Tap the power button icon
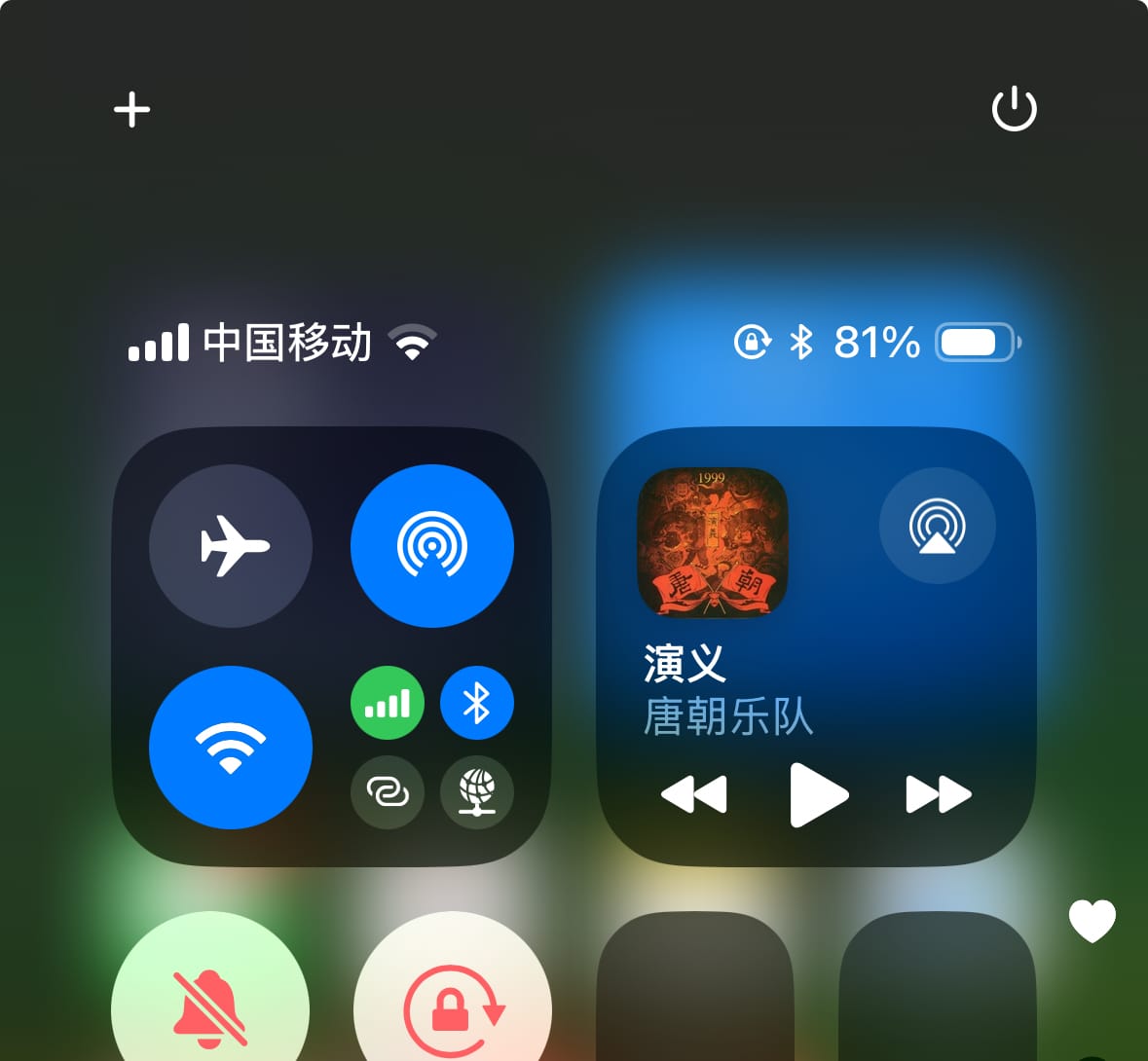This screenshot has width=1148, height=1061. pyautogui.click(x=1014, y=108)
